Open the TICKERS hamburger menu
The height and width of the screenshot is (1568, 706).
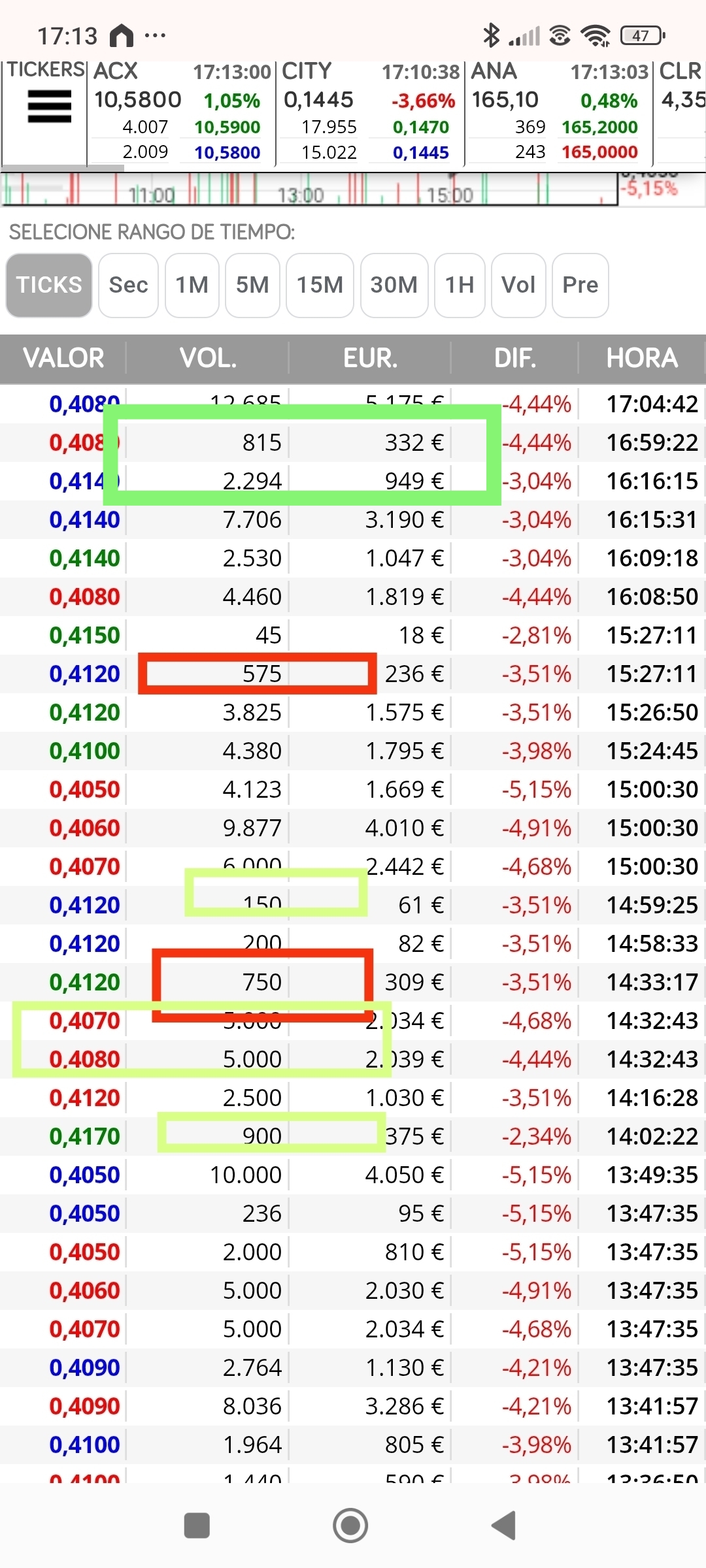tap(49, 106)
